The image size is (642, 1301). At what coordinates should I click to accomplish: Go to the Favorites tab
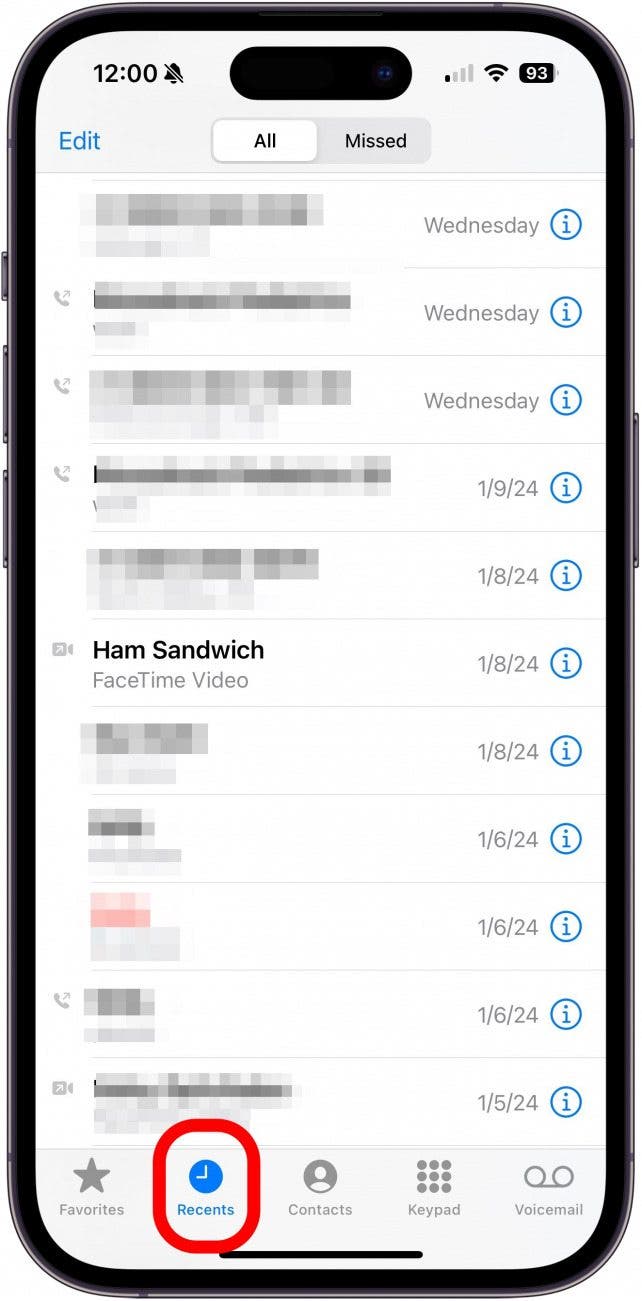coord(92,1187)
